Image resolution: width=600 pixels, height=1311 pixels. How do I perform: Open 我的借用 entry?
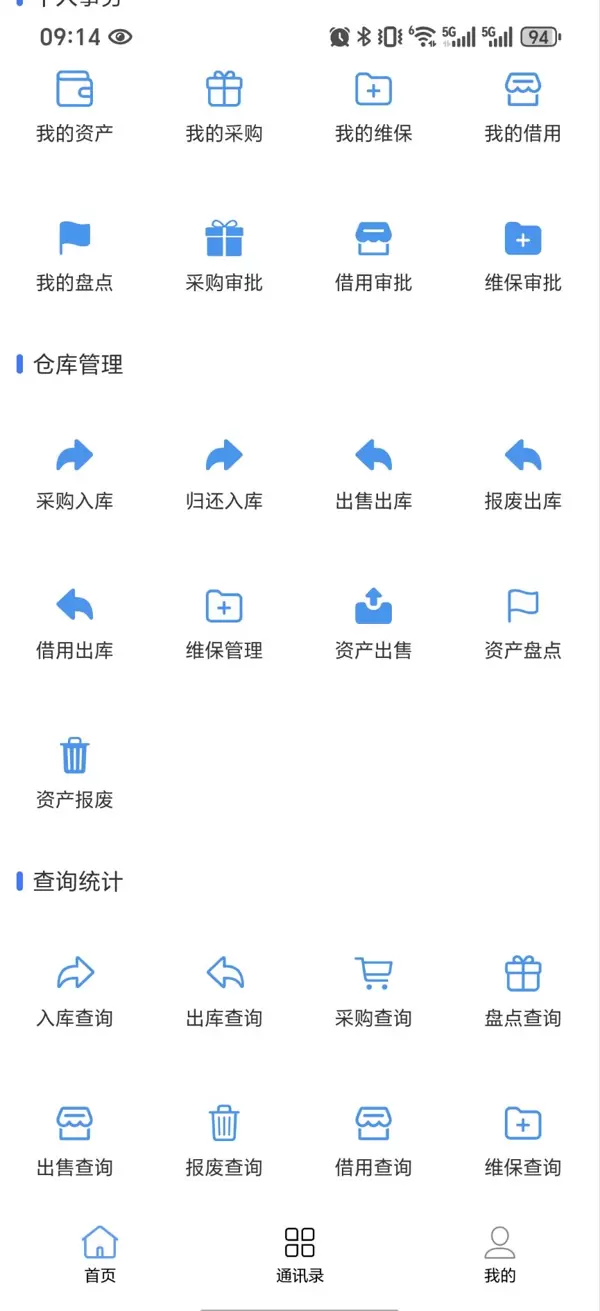523,105
